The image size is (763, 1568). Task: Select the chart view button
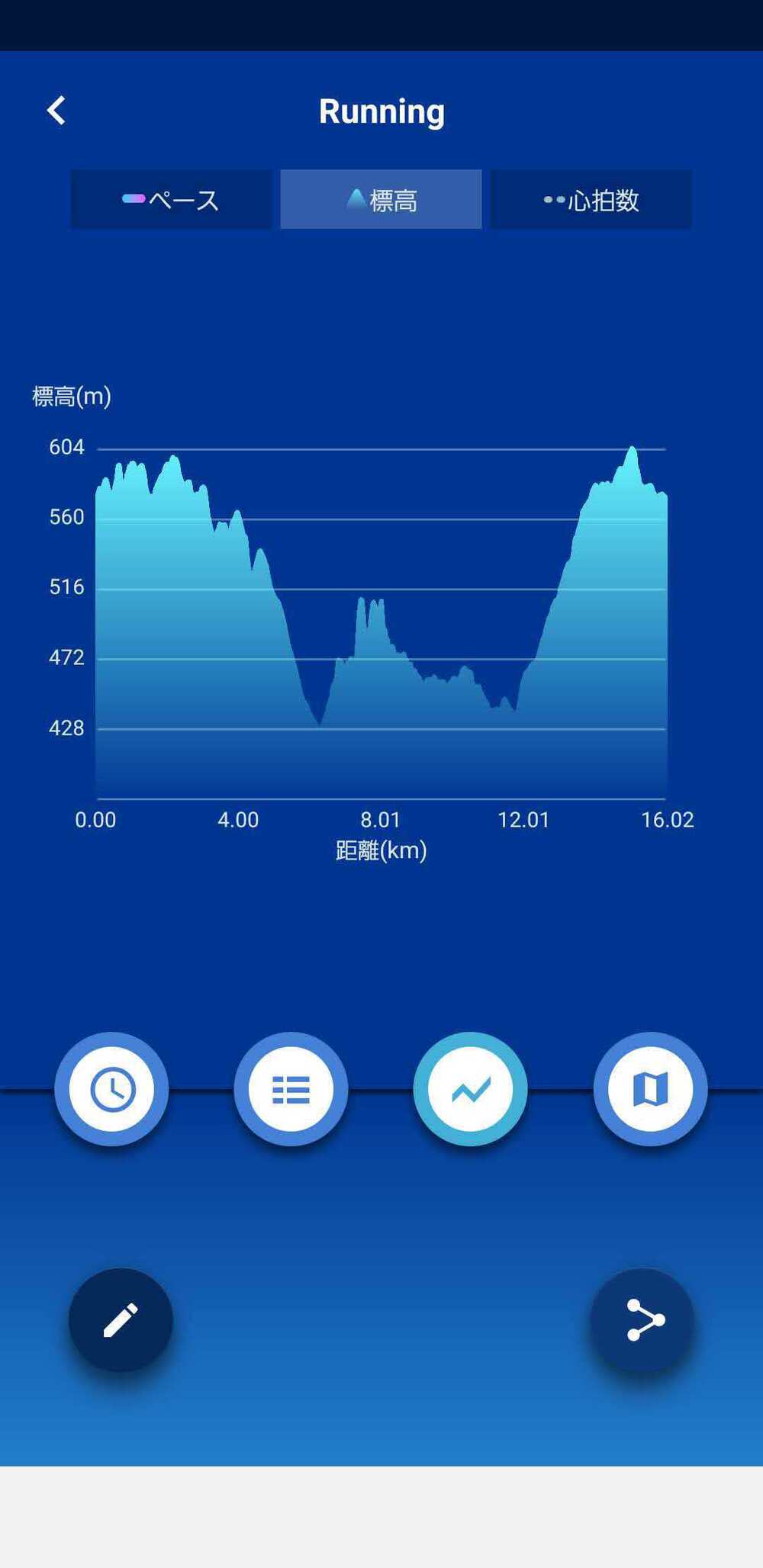[x=470, y=1089]
